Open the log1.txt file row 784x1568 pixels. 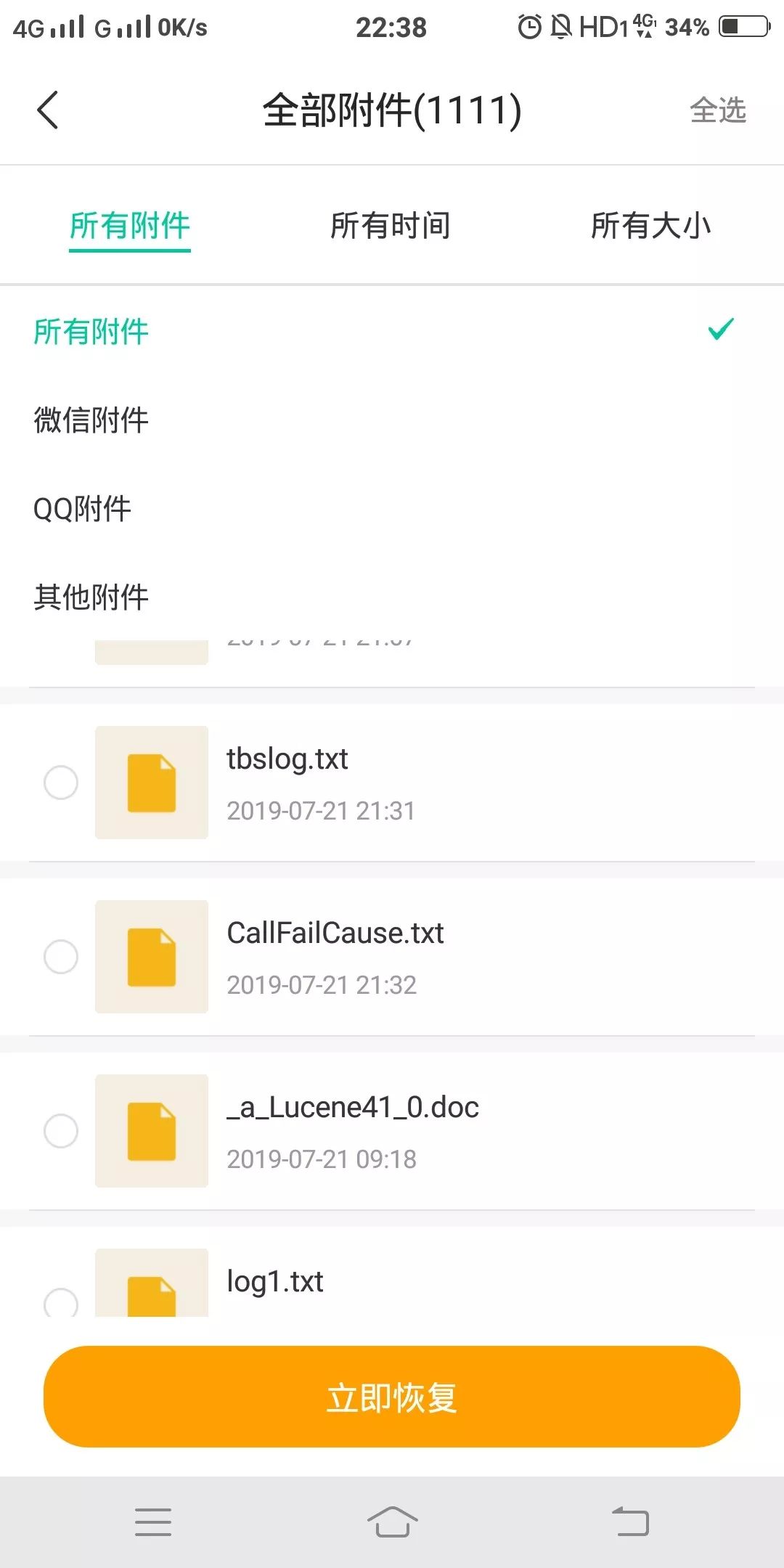pos(436,1283)
